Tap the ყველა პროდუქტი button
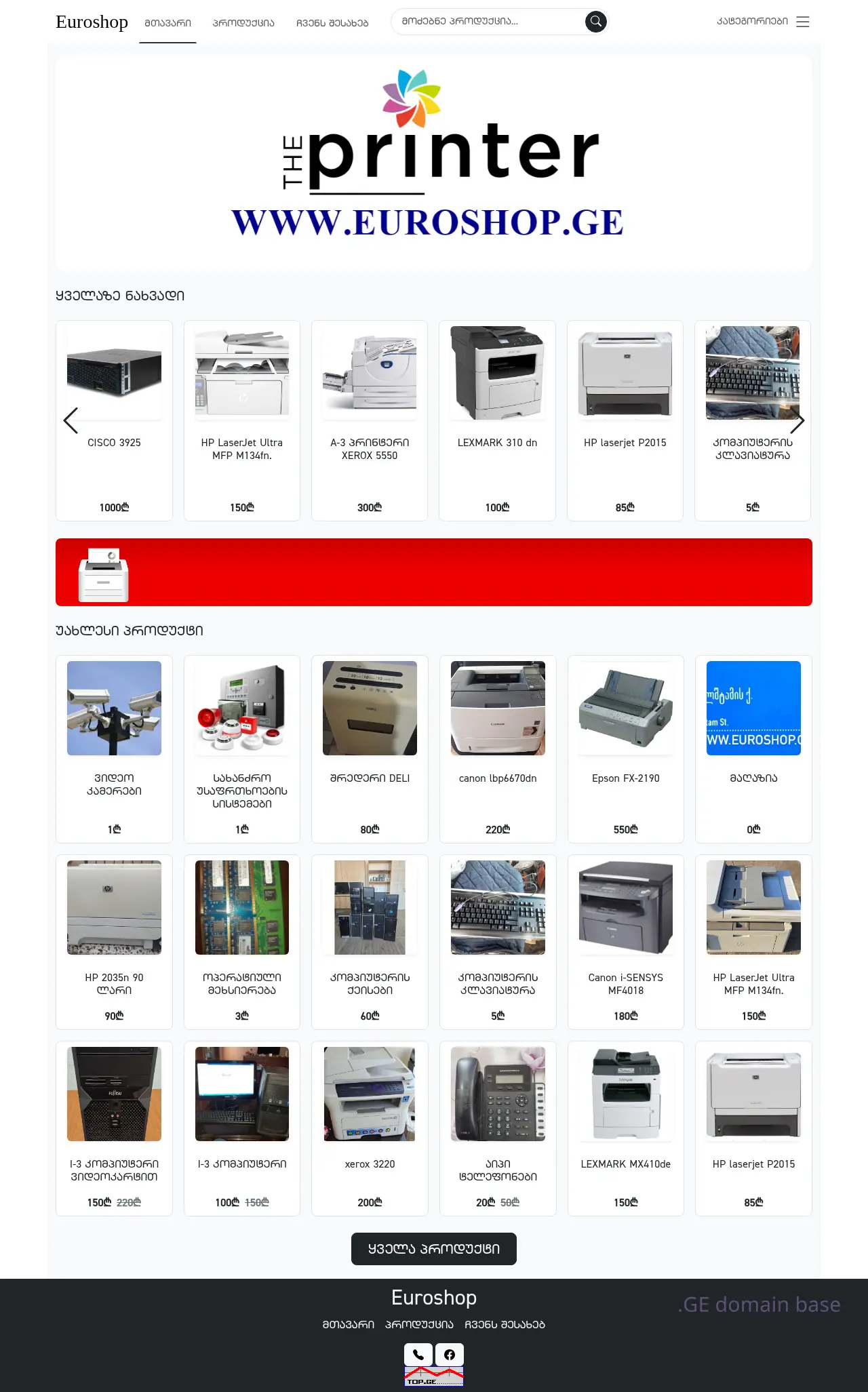 [434, 1249]
